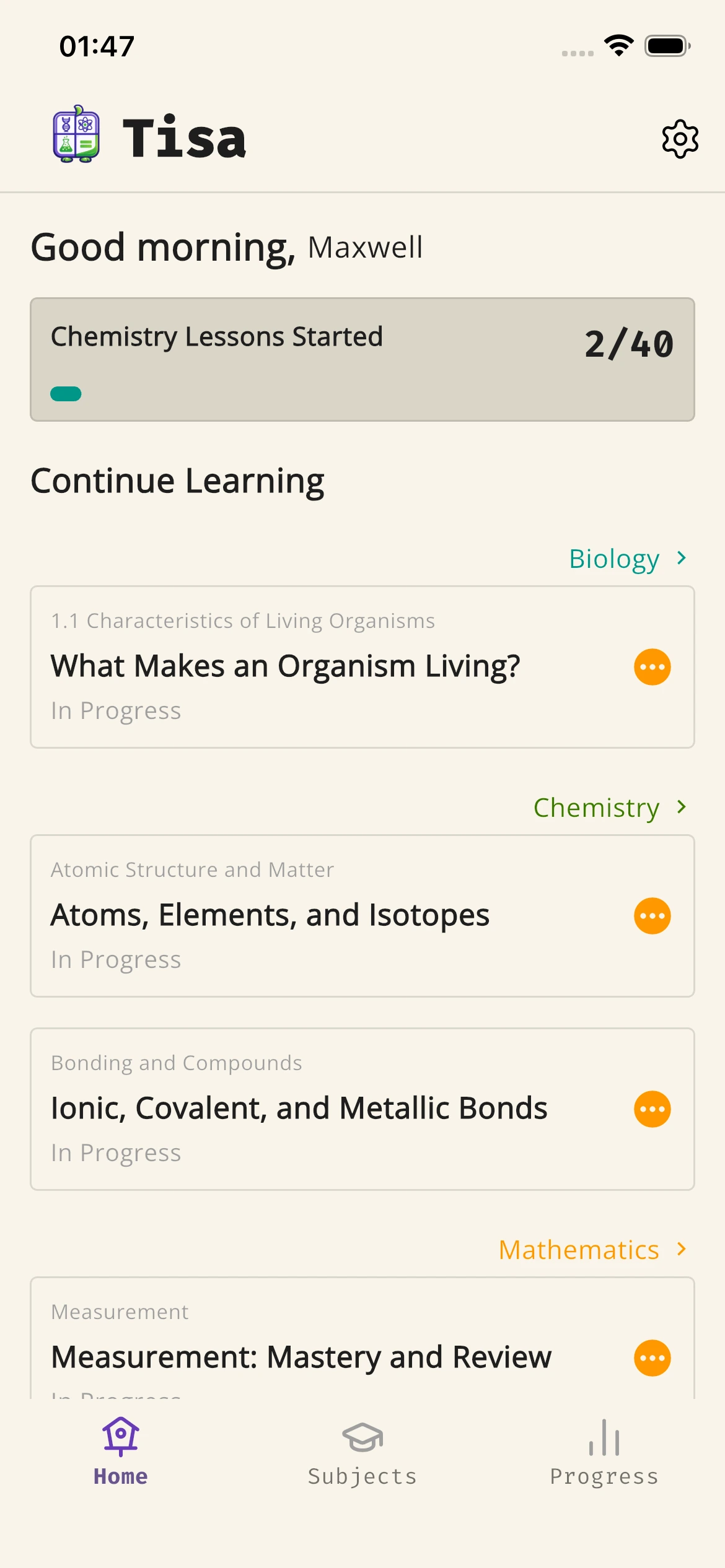Open options menu for Atoms, Elements, and Isotopes
The height and width of the screenshot is (1568, 725).
click(x=652, y=916)
